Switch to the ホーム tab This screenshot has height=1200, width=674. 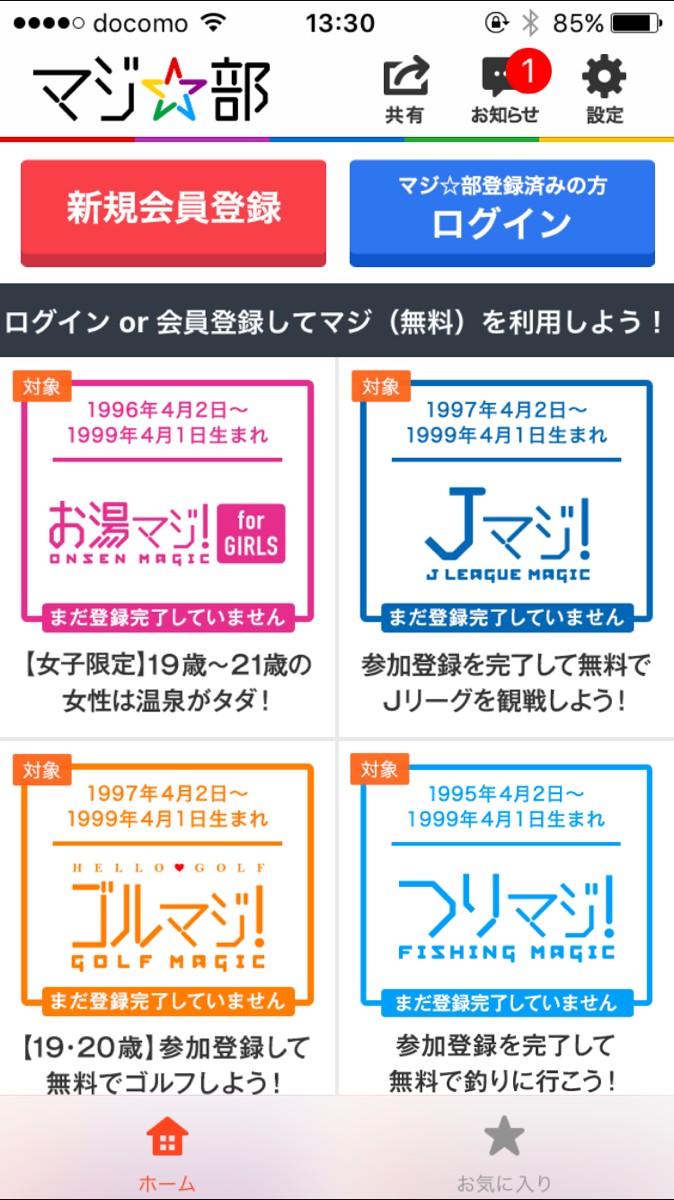click(167, 1152)
